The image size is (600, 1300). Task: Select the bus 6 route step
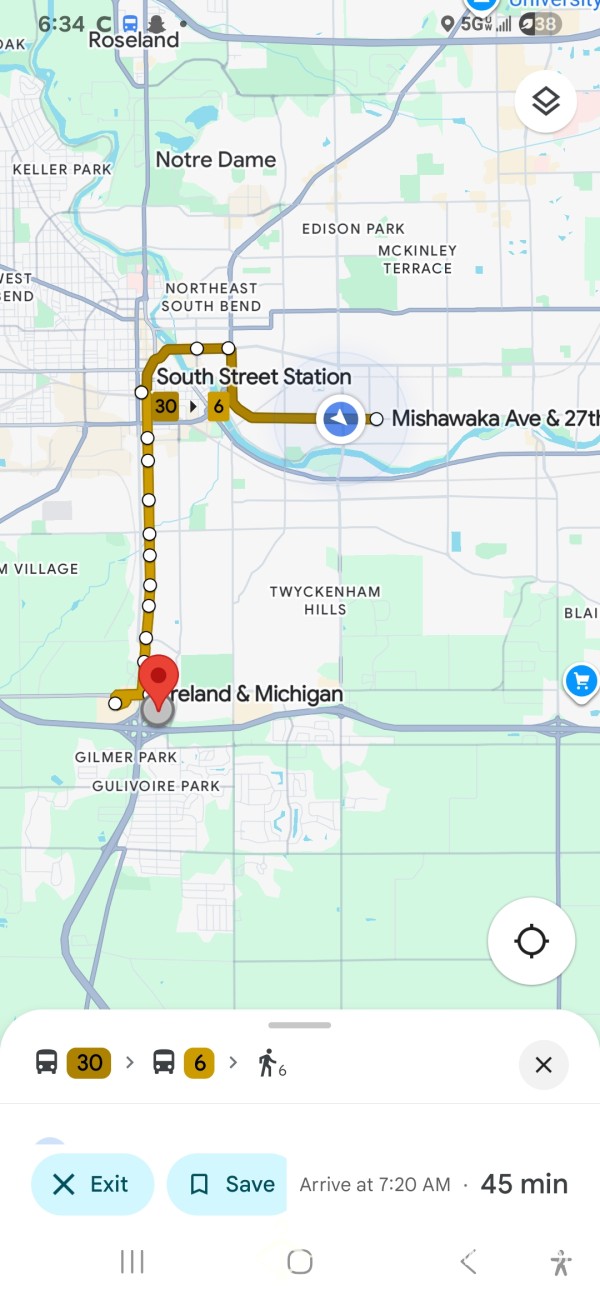(x=184, y=1063)
